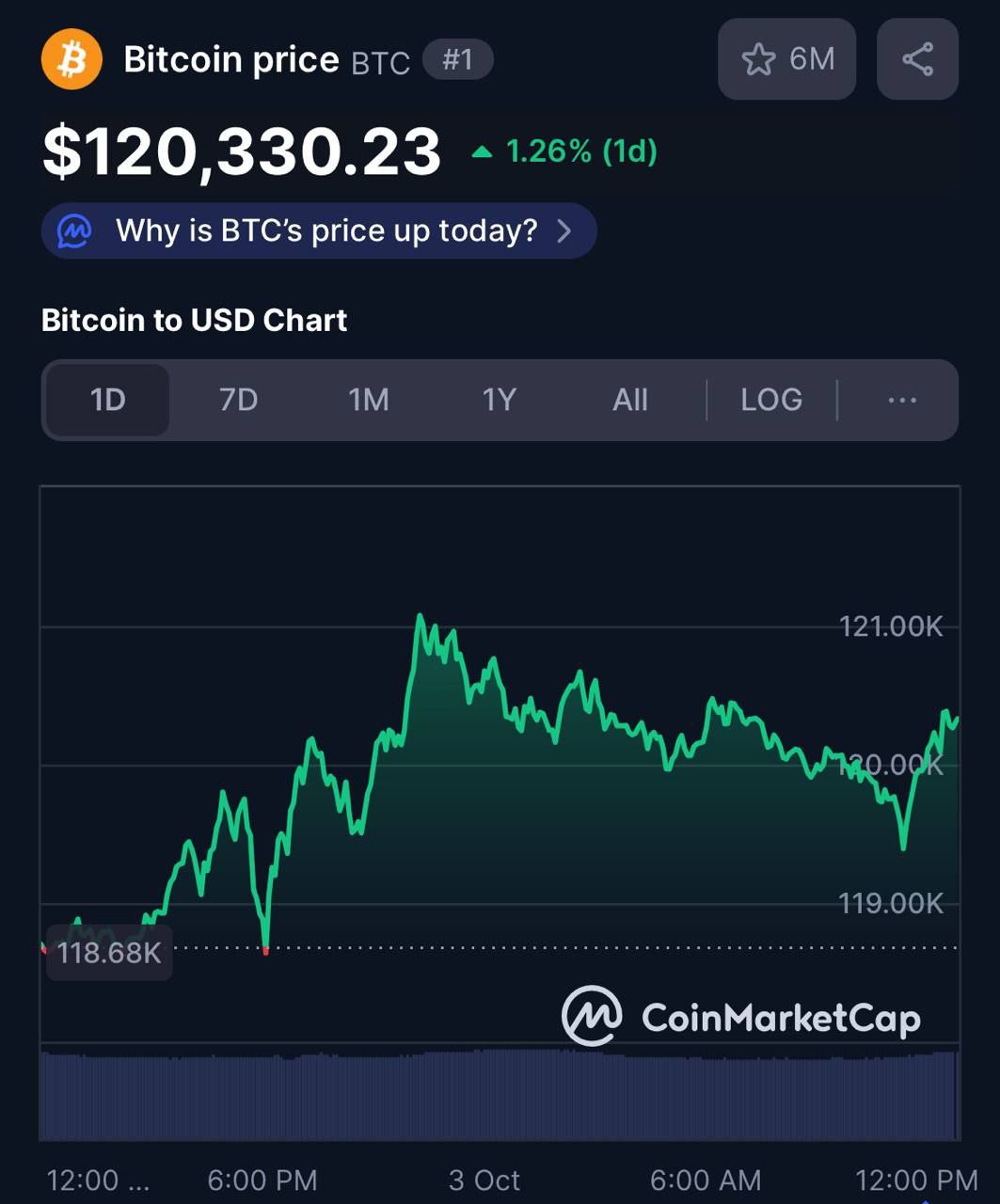Select the 1D chart range
The width and height of the screenshot is (1000, 1204).
pyautogui.click(x=107, y=400)
